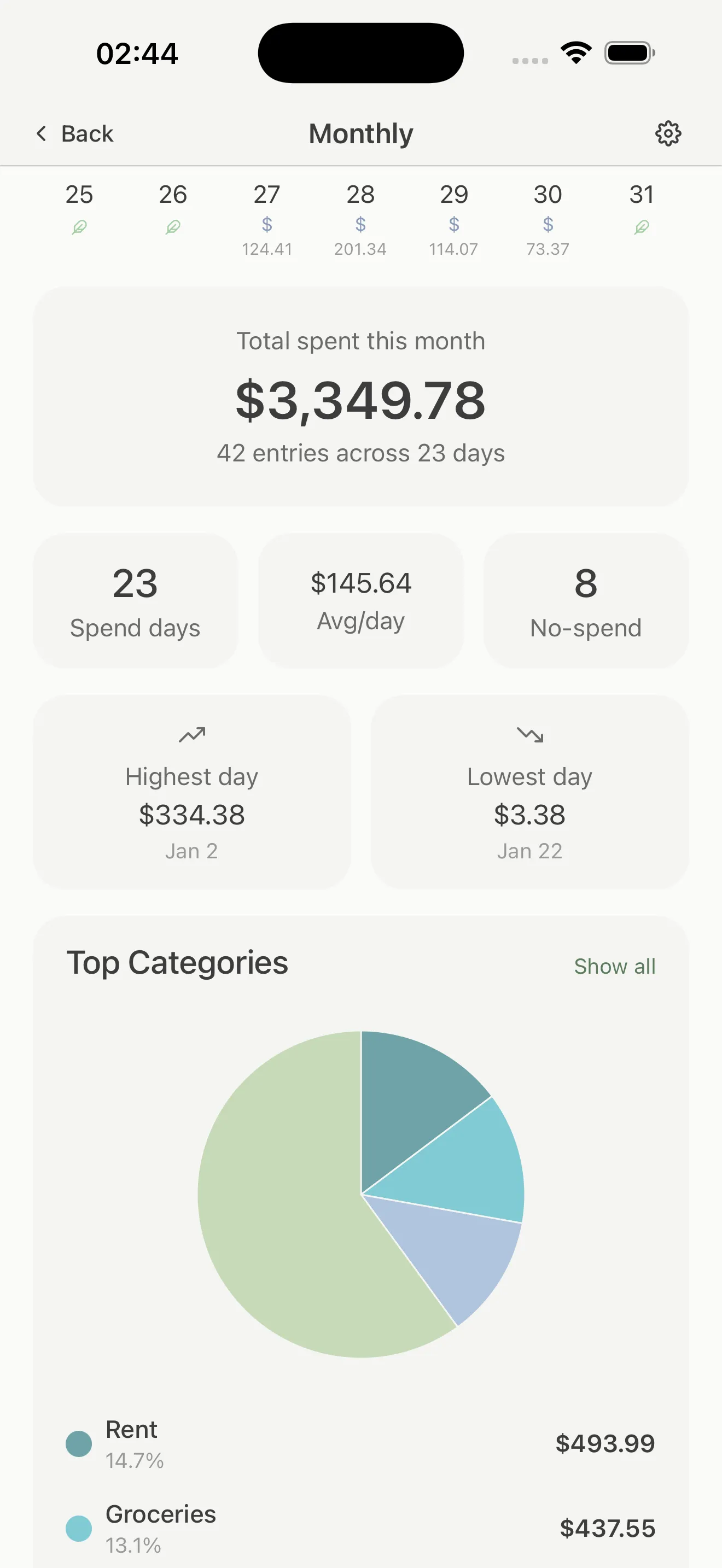Select day 28 in the day strip
Screen dimensions: 722x1568
pos(360,195)
